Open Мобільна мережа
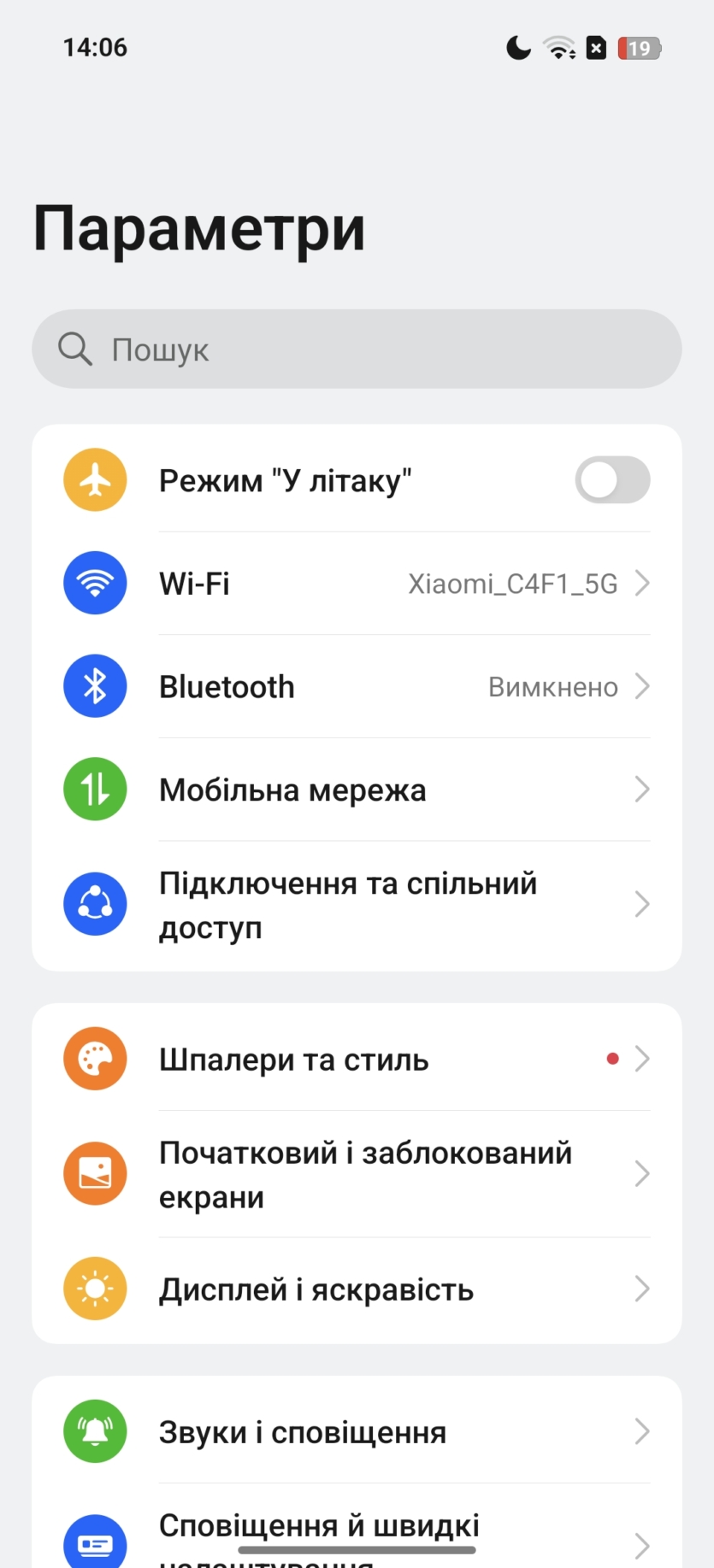Image resolution: width=714 pixels, height=1568 pixels. 357,790
